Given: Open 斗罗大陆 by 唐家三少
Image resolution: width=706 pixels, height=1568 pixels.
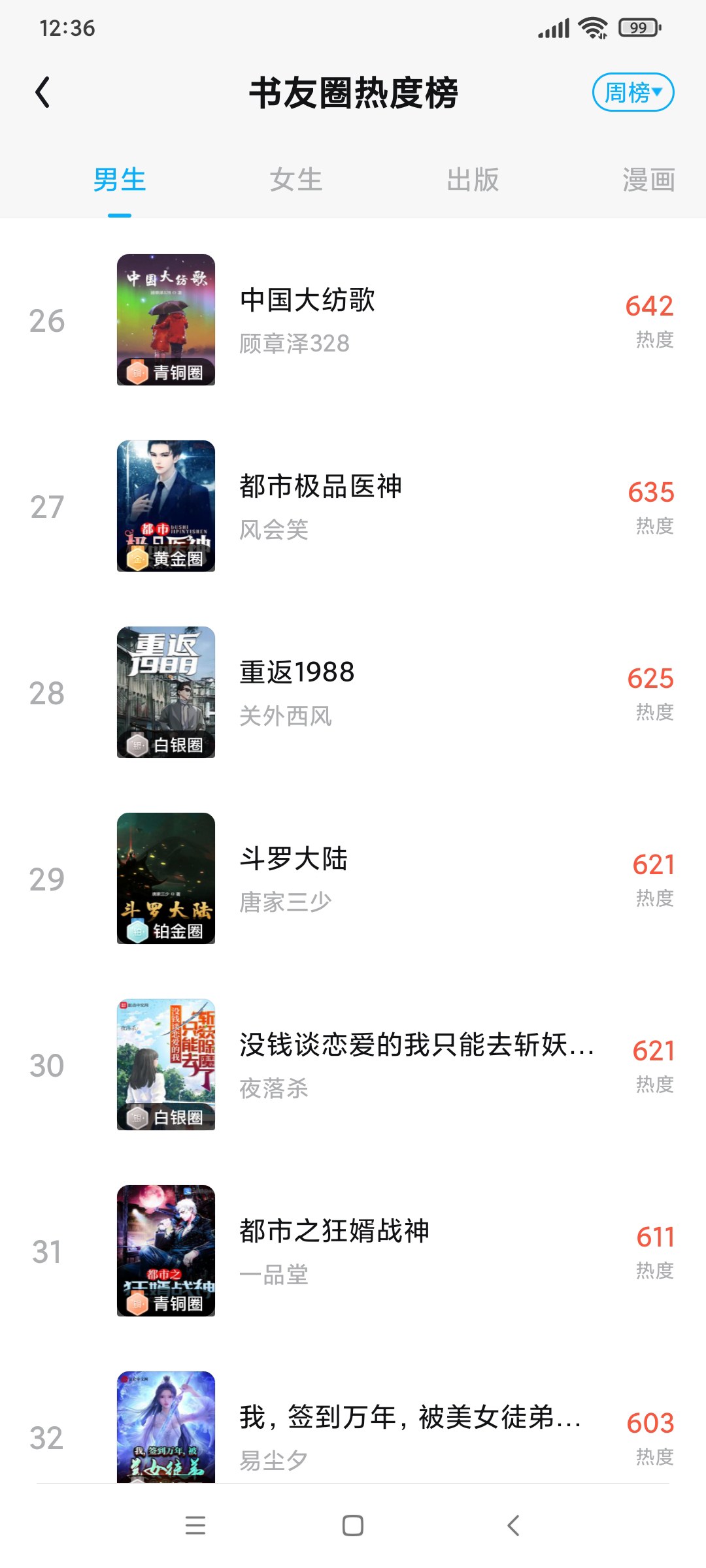Looking at the screenshot, I should (353, 879).
